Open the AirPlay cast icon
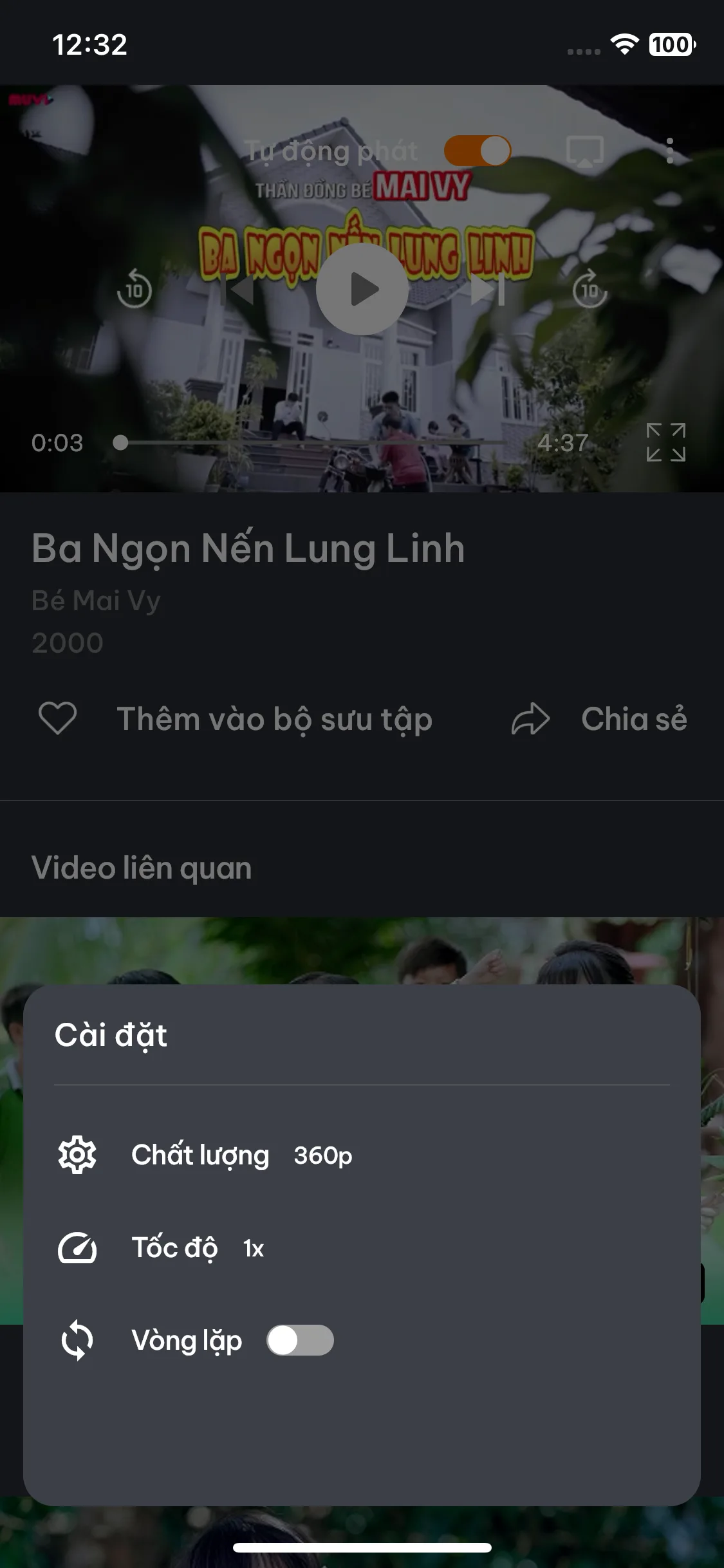Screen dimensions: 724x1568 coord(584,151)
